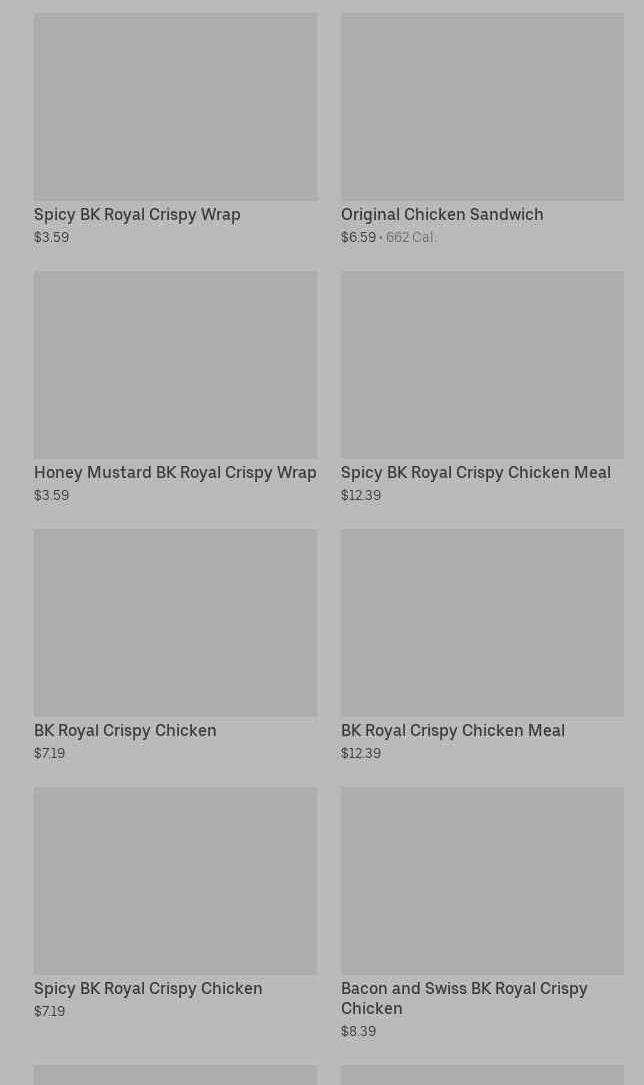Open Spicy BK Royal Crispy Chicken Meal
This screenshot has width=644, height=1085.
(x=482, y=386)
